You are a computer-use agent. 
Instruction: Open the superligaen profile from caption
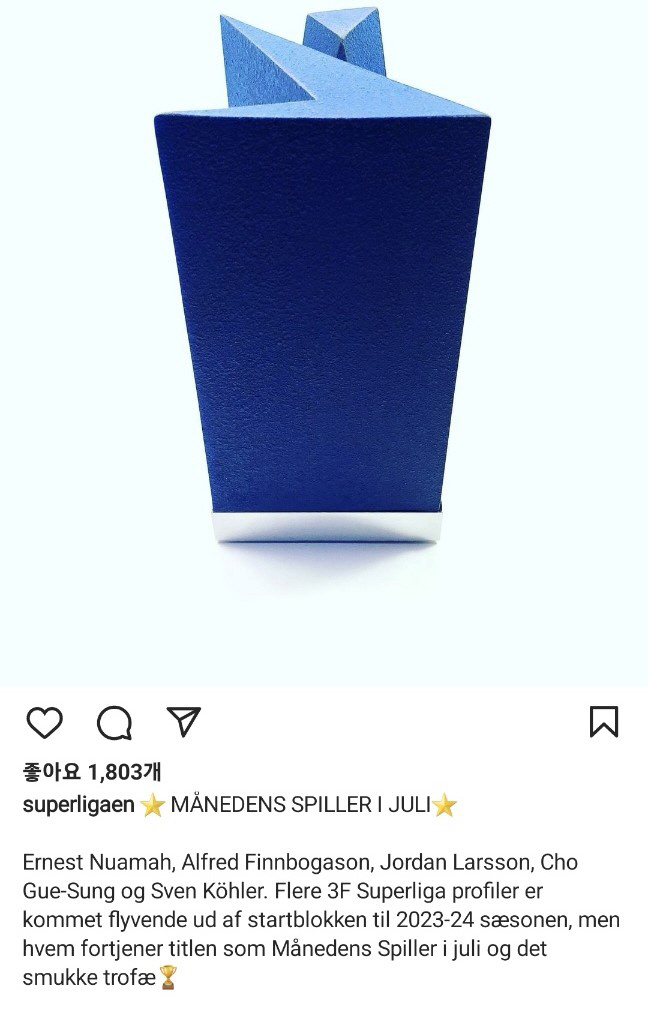coord(78,806)
